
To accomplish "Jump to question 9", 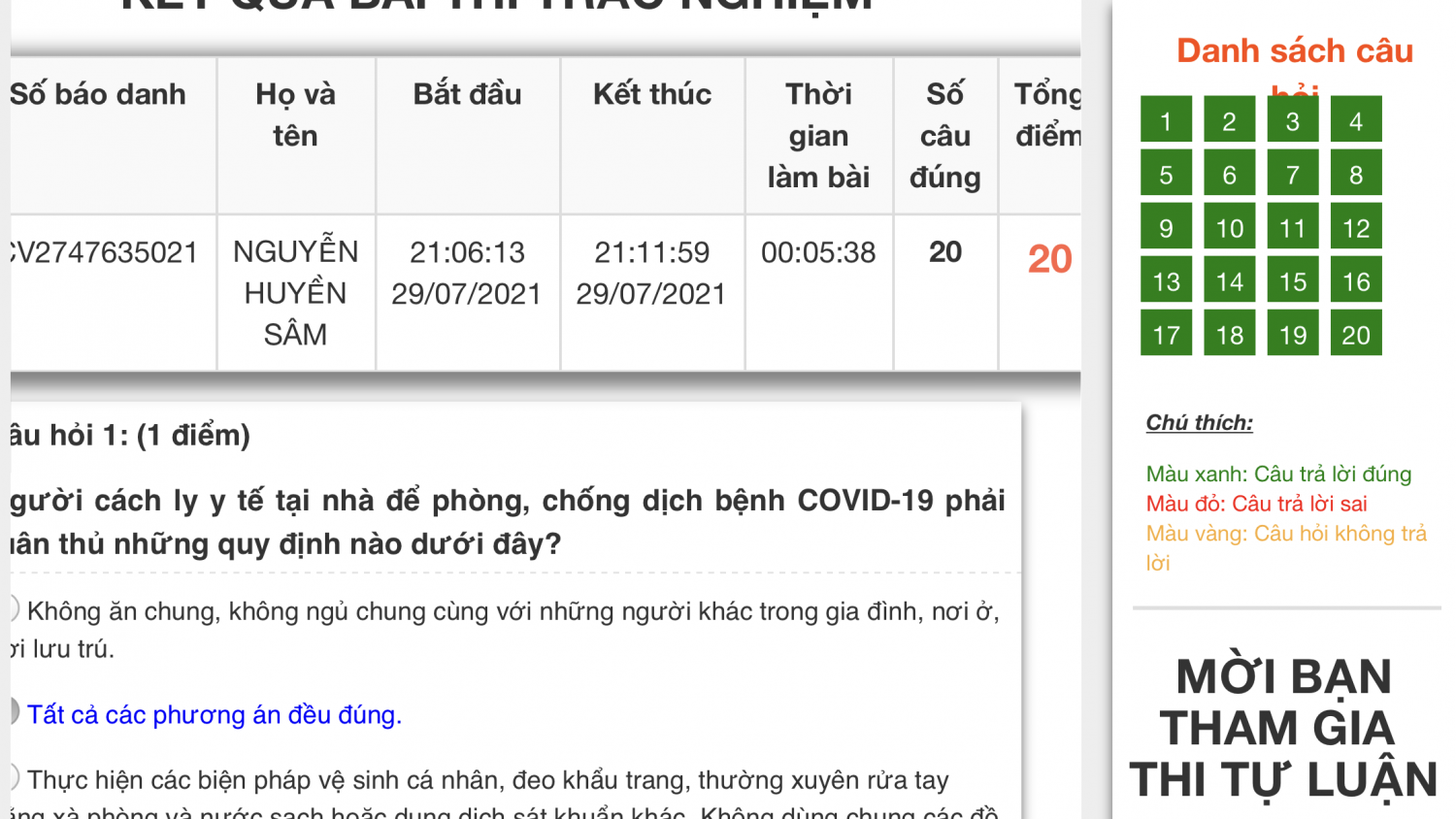I will (x=1166, y=227).
